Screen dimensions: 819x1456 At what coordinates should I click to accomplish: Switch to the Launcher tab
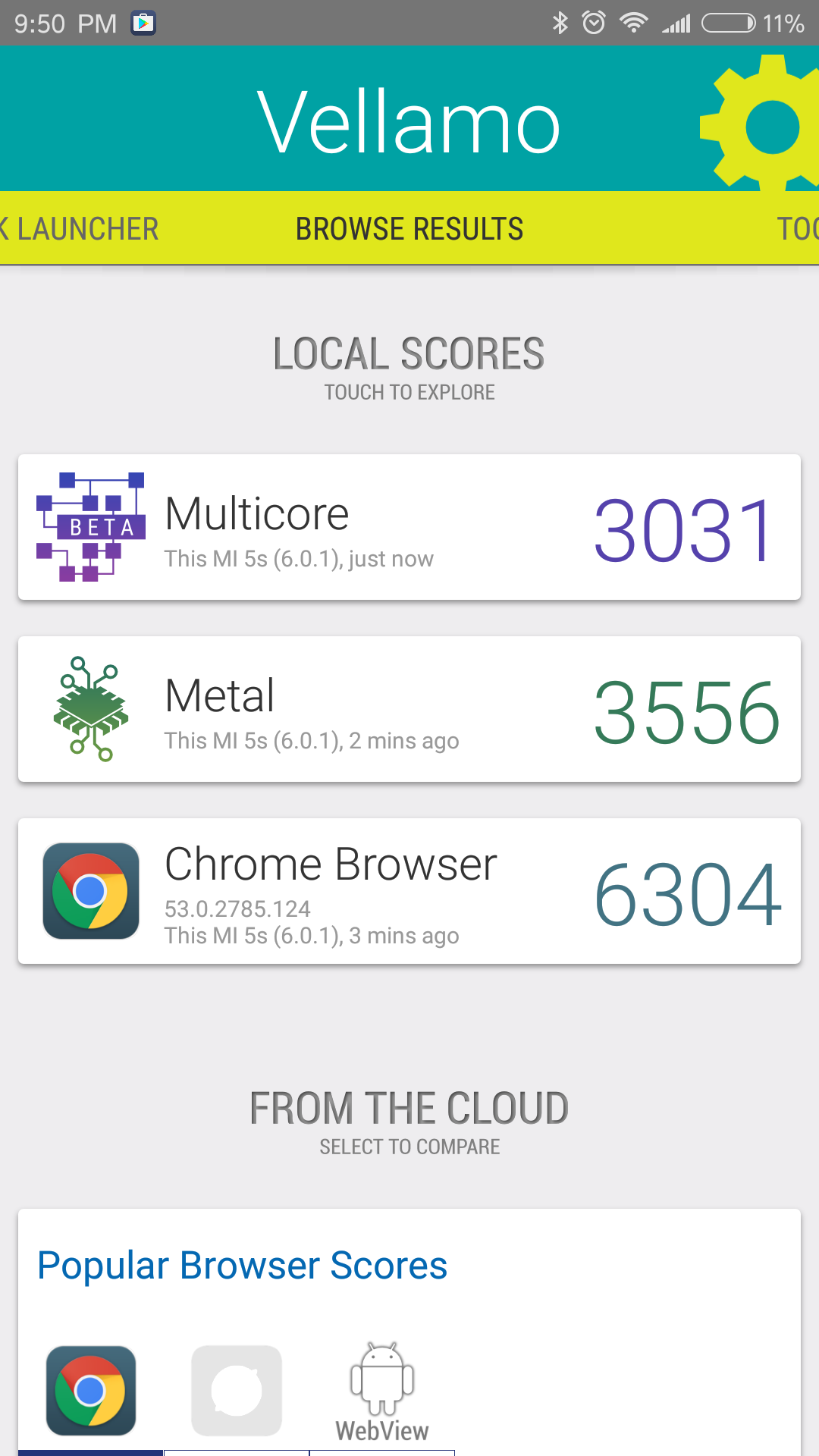coord(80,229)
